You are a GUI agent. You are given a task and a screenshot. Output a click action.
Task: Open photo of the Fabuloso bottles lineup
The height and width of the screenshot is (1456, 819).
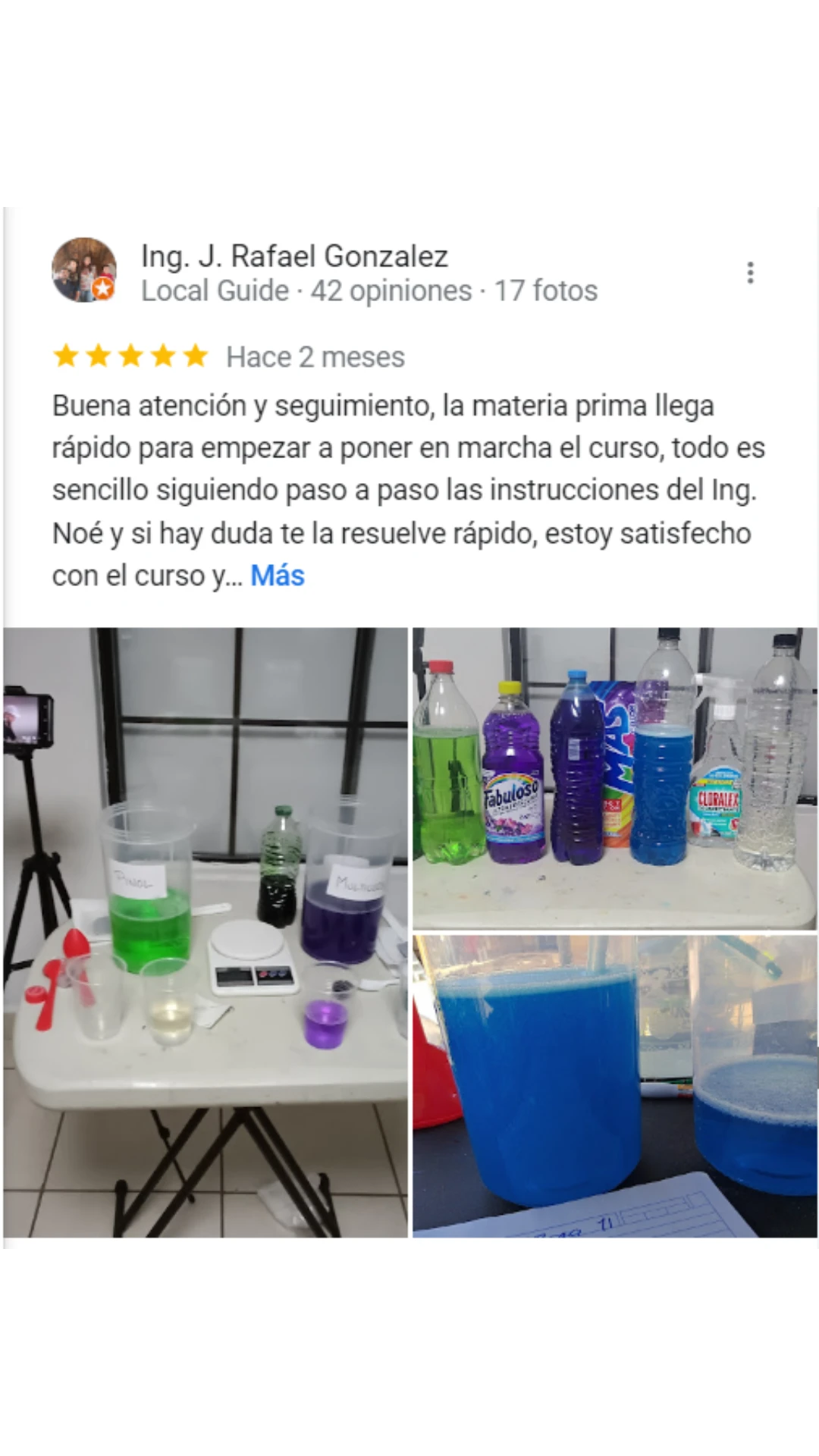pyautogui.click(x=615, y=778)
